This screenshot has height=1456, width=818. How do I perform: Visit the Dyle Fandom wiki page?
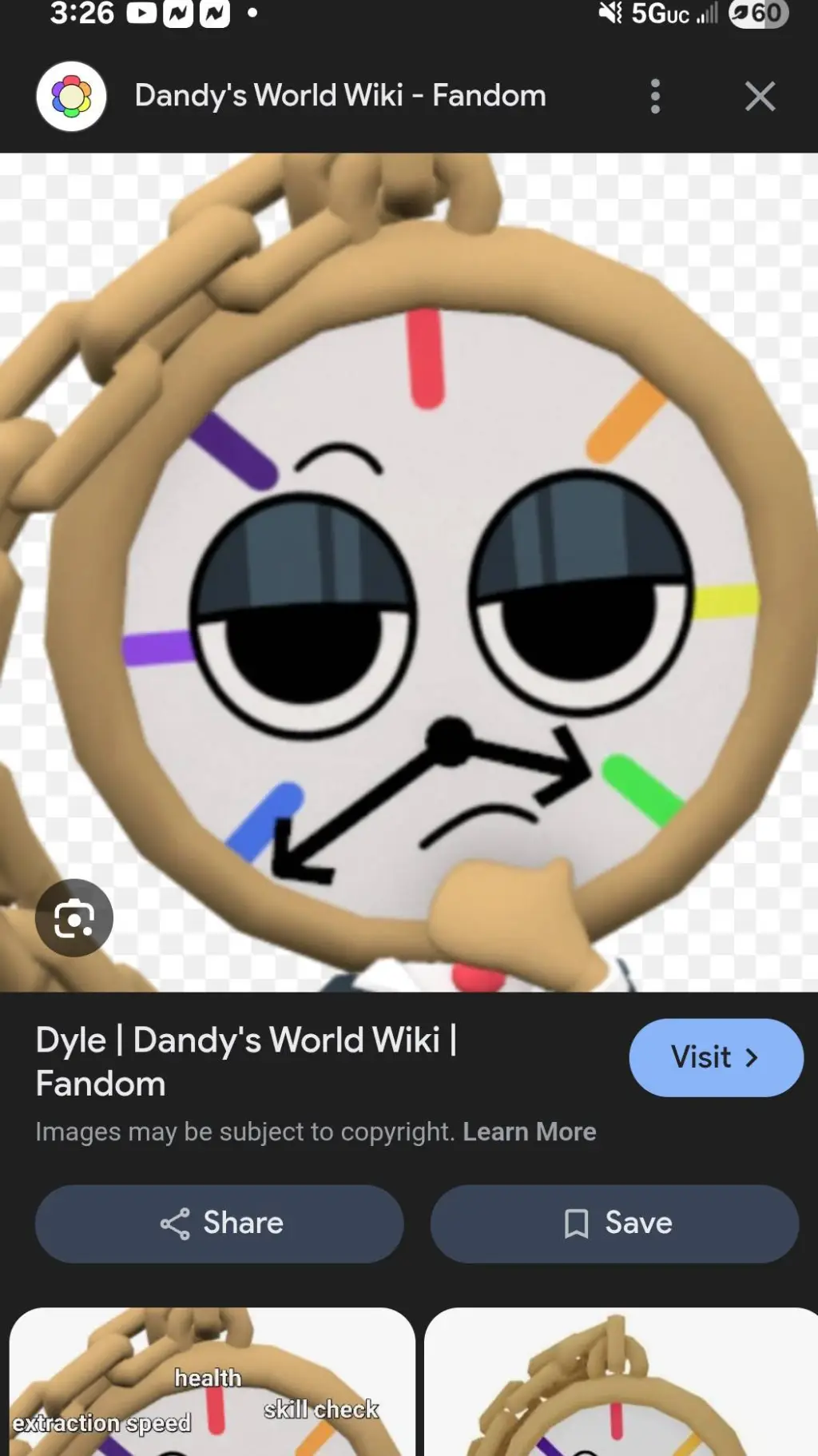click(x=716, y=1057)
